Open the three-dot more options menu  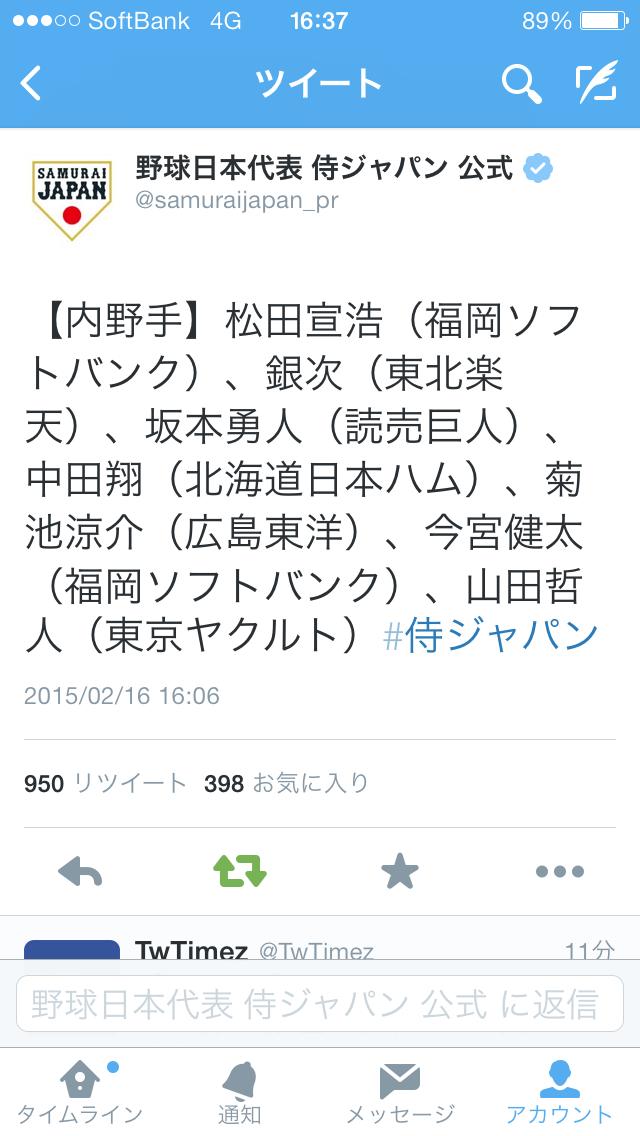tap(559, 872)
